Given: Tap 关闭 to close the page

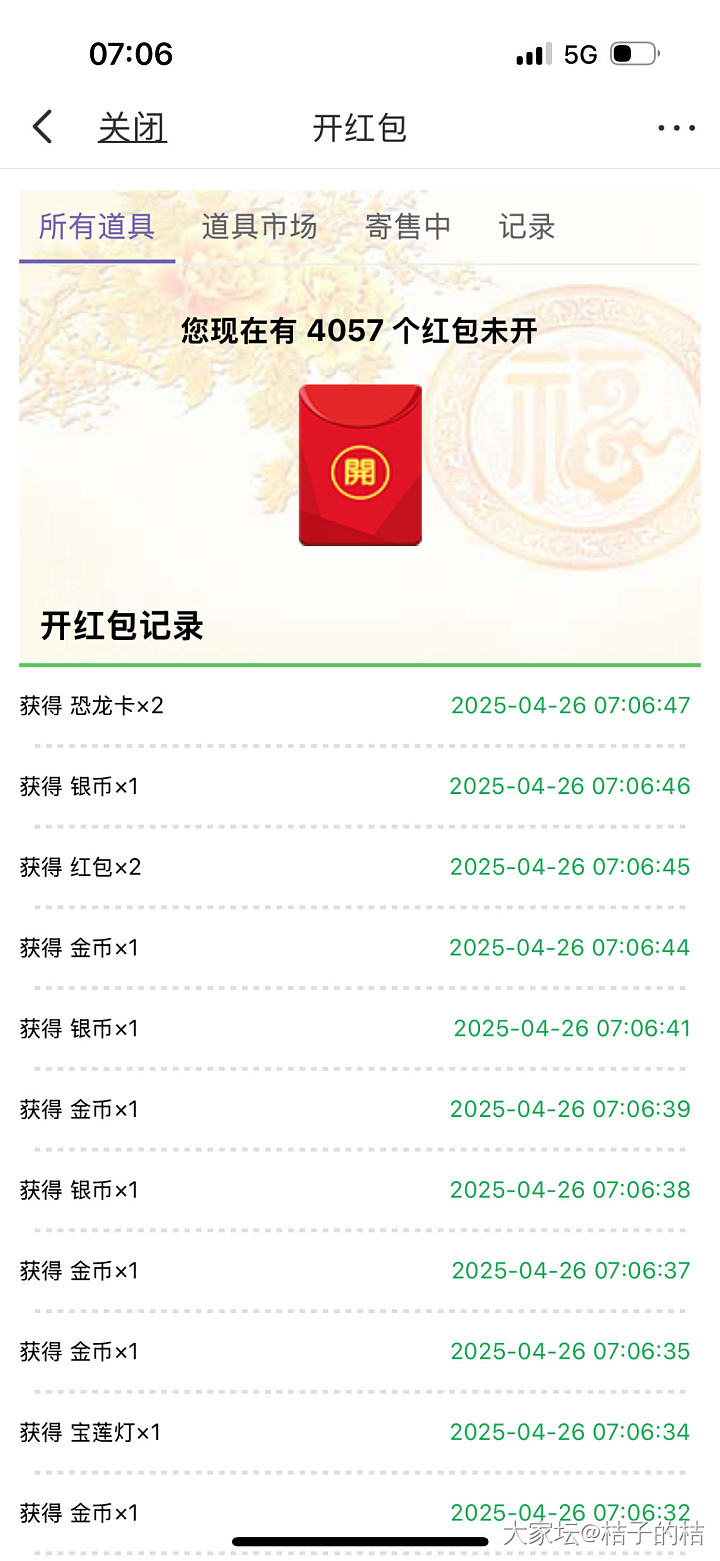Looking at the screenshot, I should click(x=132, y=128).
